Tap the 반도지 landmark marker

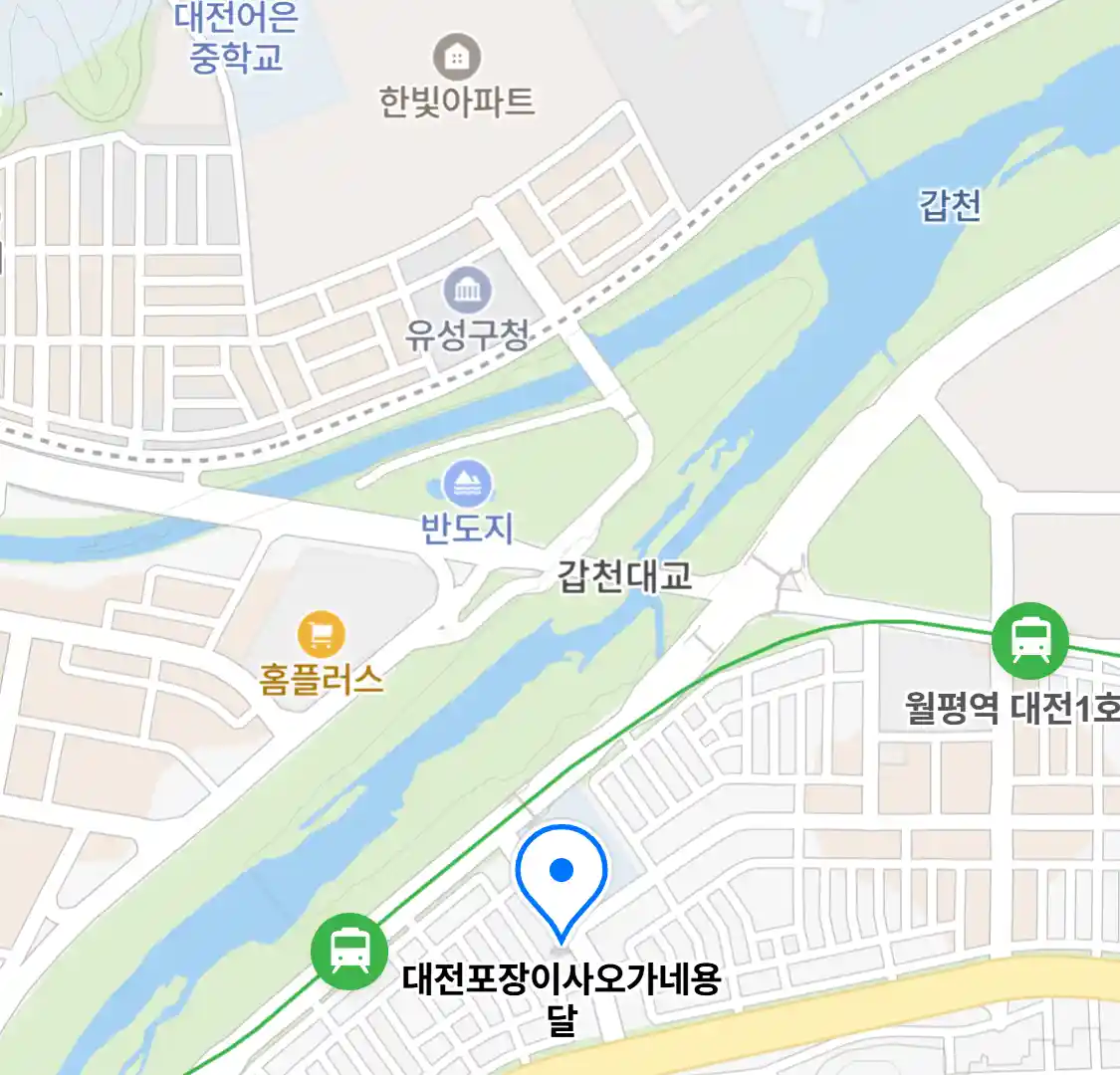pos(467,485)
